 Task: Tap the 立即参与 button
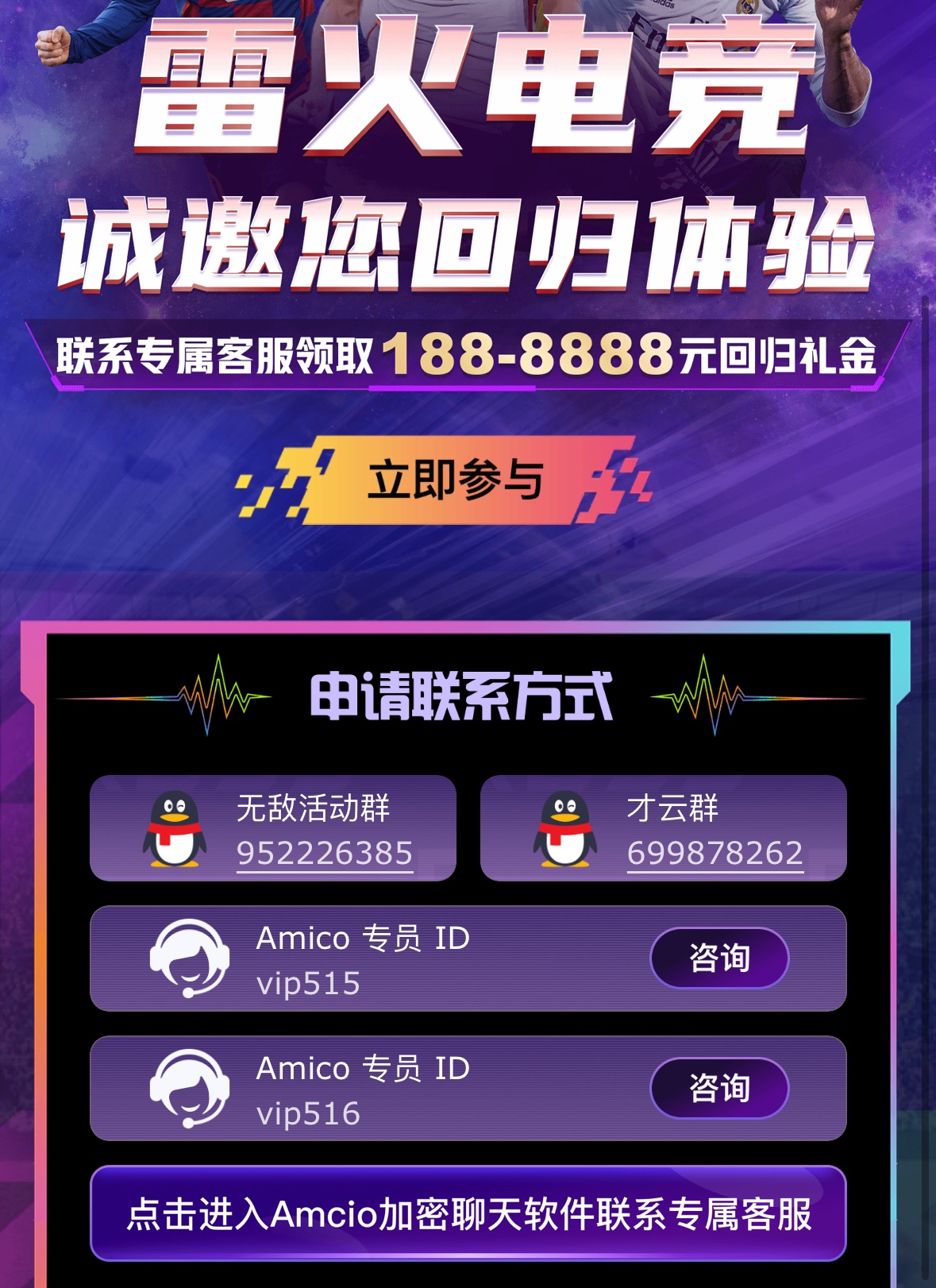tap(453, 480)
